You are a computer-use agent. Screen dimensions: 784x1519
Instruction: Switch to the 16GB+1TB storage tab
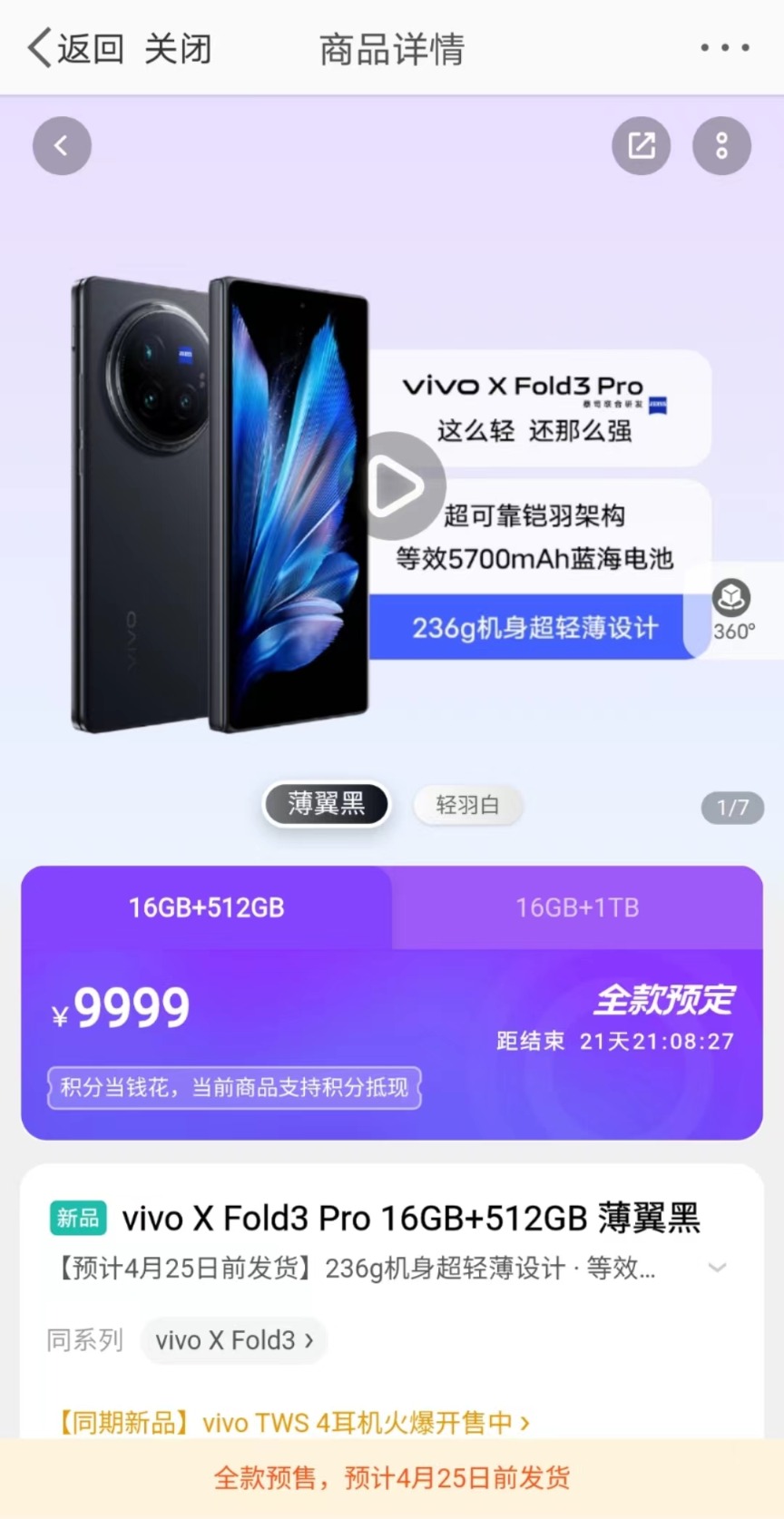click(577, 907)
